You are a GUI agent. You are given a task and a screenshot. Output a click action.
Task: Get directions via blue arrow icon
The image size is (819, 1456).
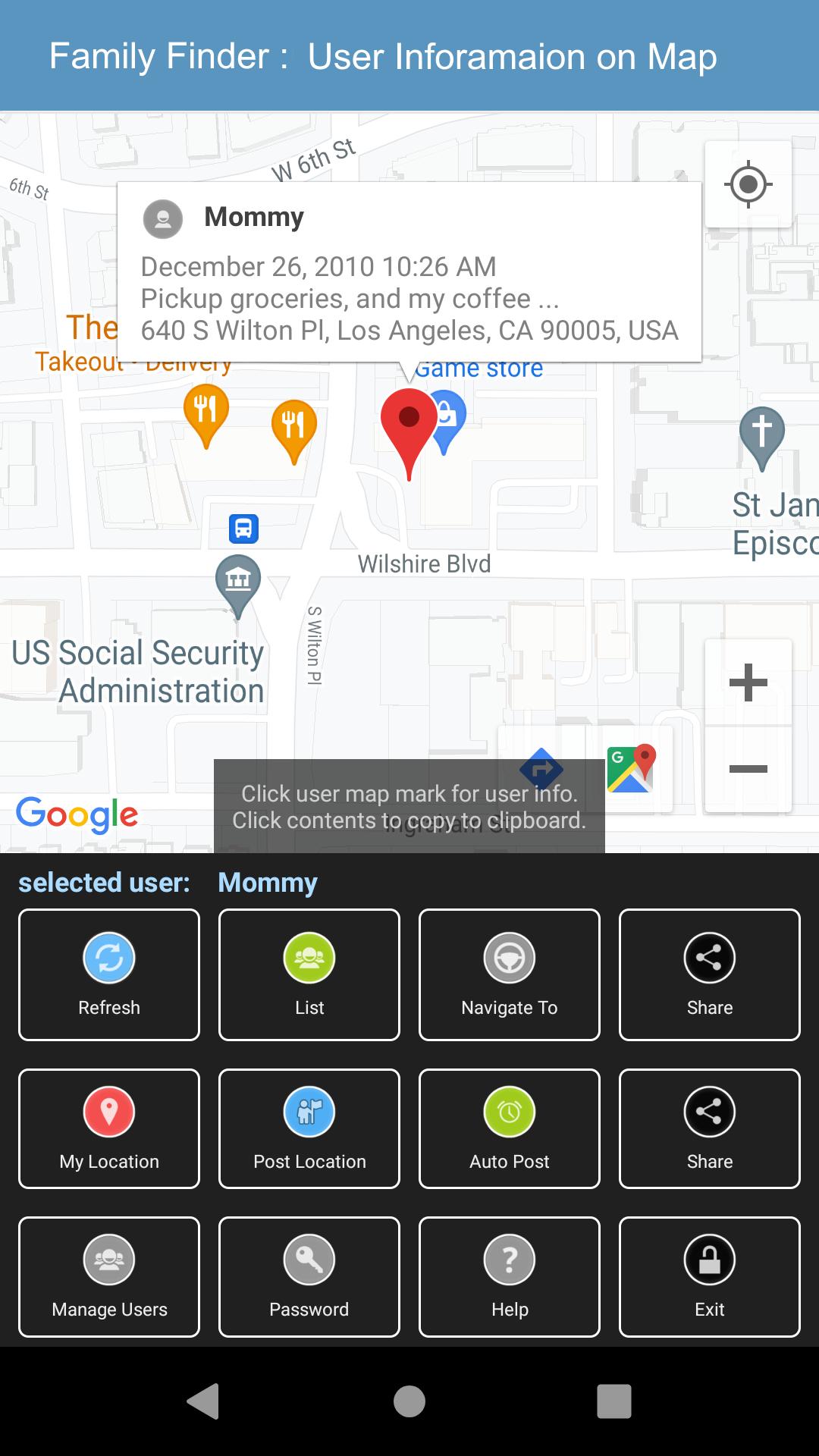click(x=541, y=769)
